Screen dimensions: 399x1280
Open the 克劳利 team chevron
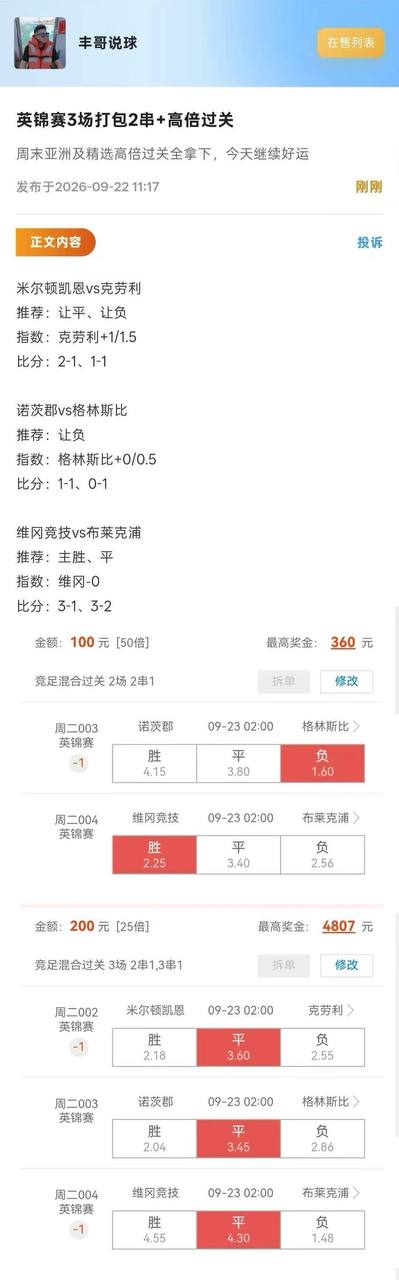(x=351, y=1010)
